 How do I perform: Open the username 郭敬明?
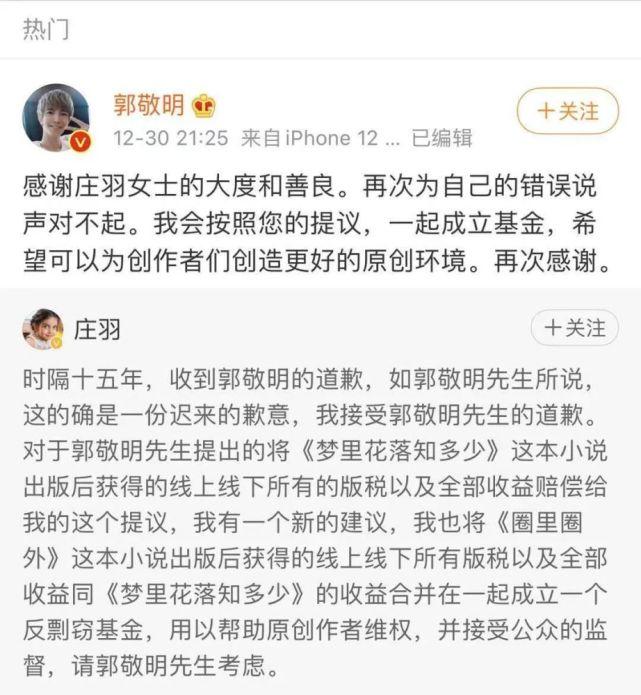point(148,105)
